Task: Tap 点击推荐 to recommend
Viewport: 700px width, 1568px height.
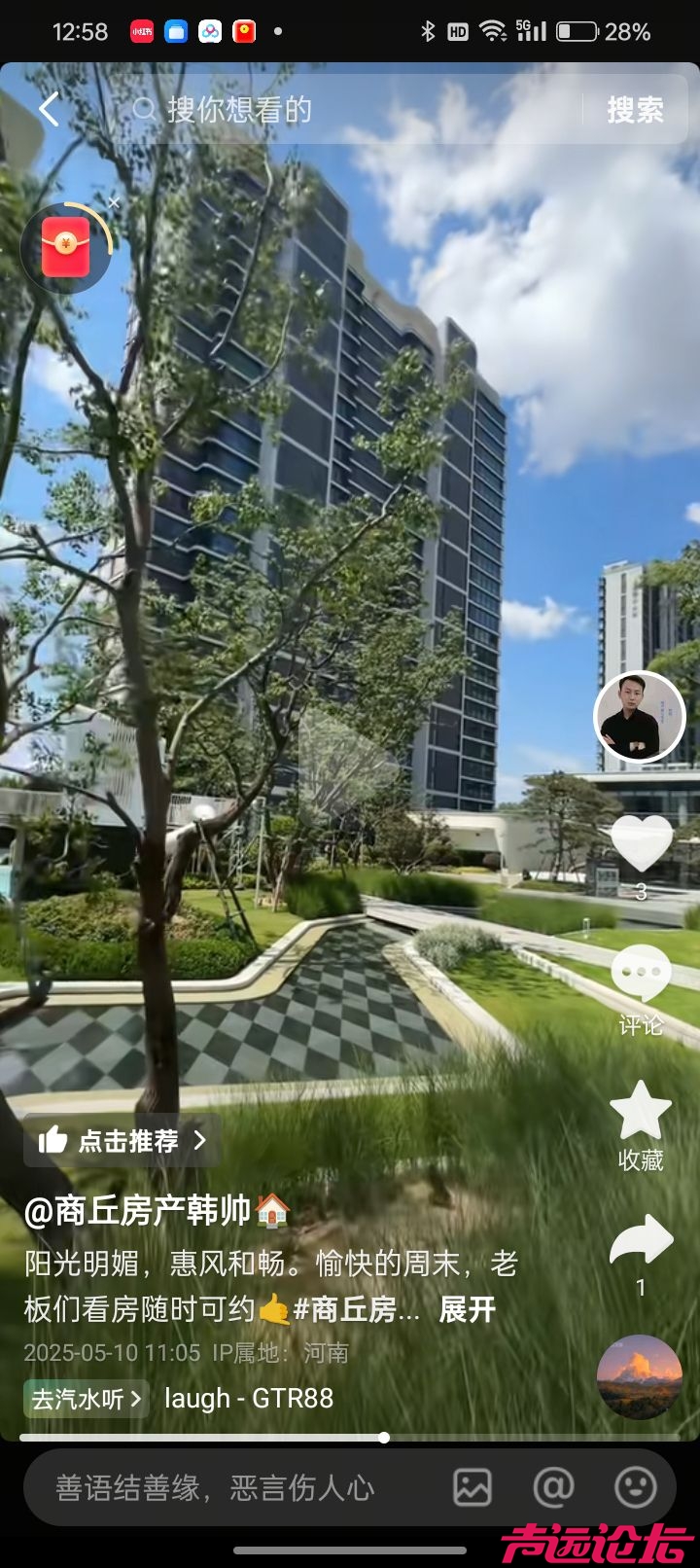Action: (122, 1140)
